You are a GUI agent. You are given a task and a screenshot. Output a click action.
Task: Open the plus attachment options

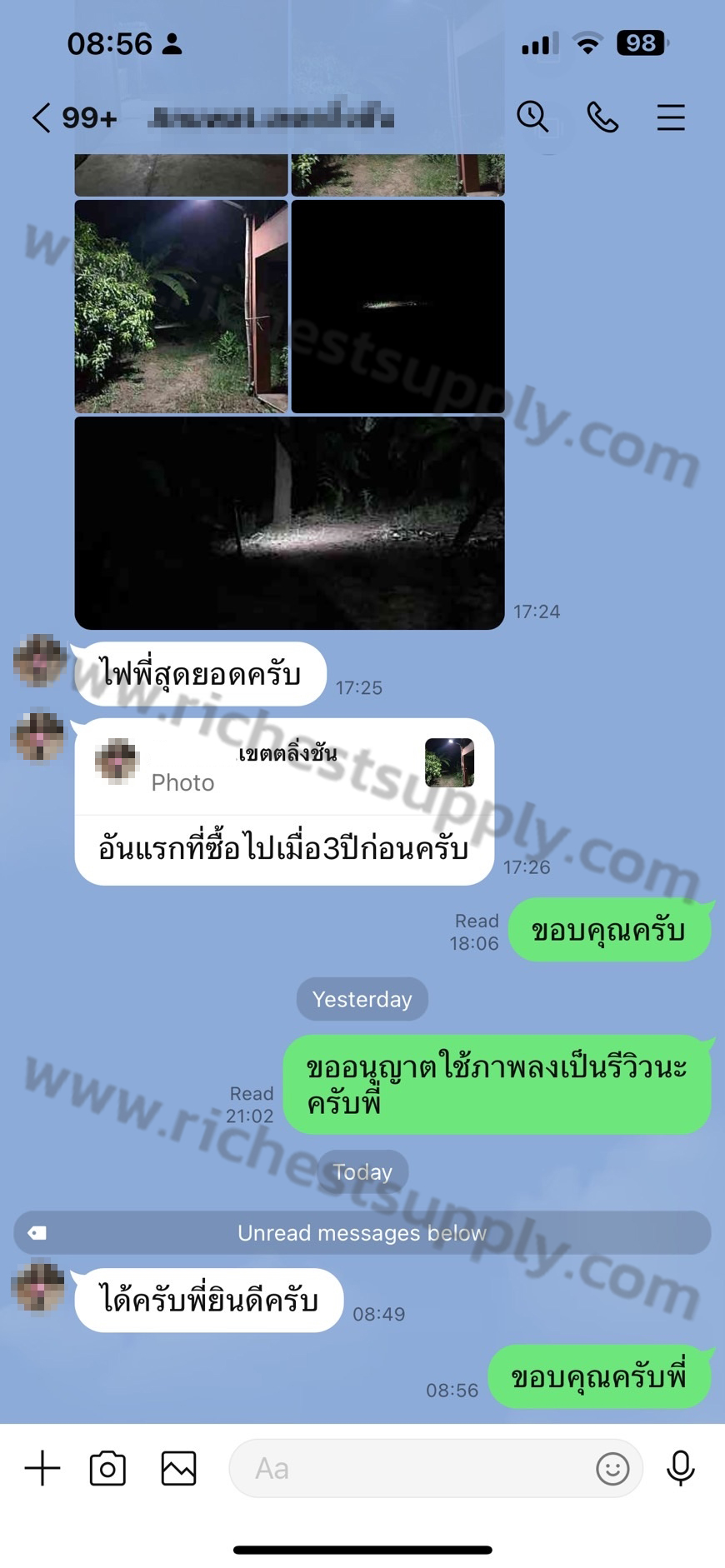pos(42,1468)
